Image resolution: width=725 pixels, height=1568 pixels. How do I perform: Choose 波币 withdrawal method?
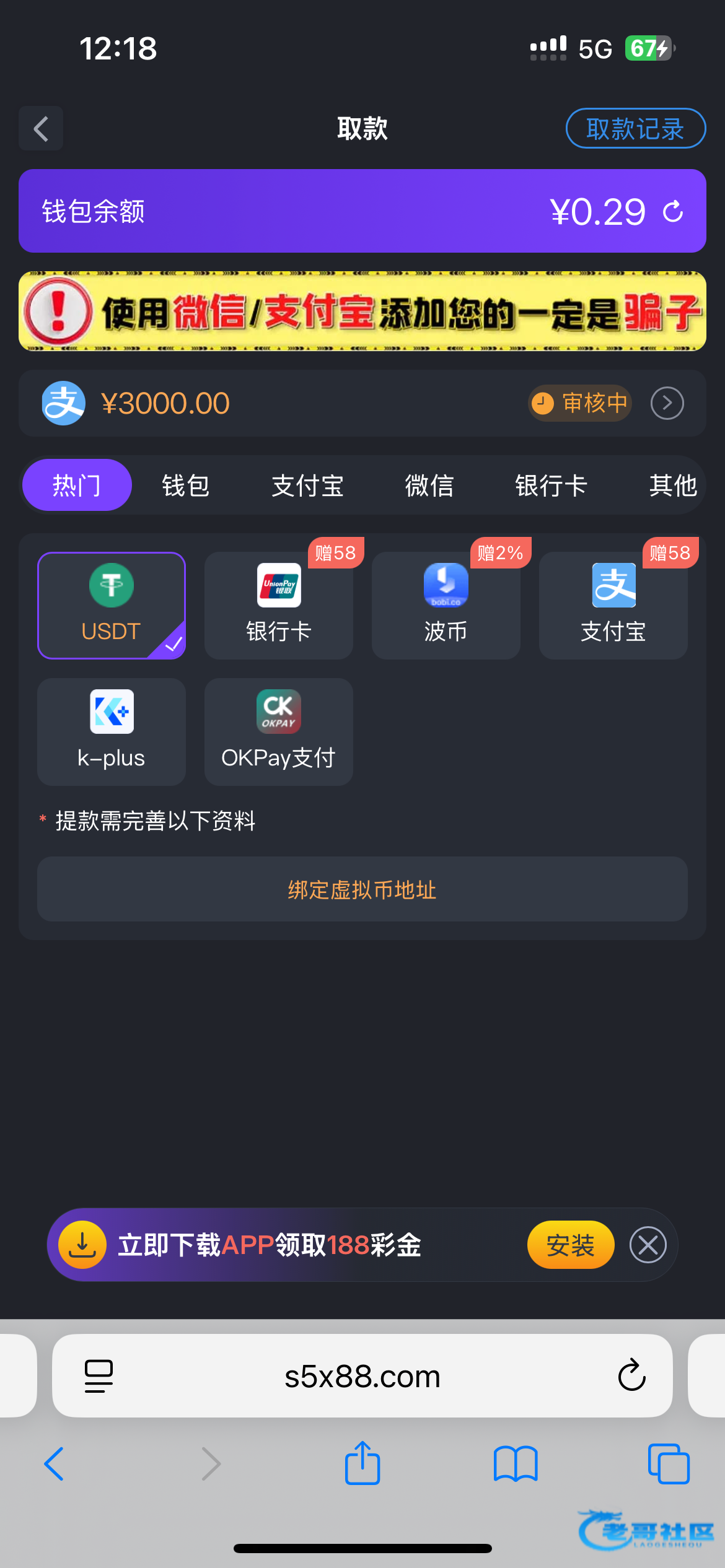(446, 605)
